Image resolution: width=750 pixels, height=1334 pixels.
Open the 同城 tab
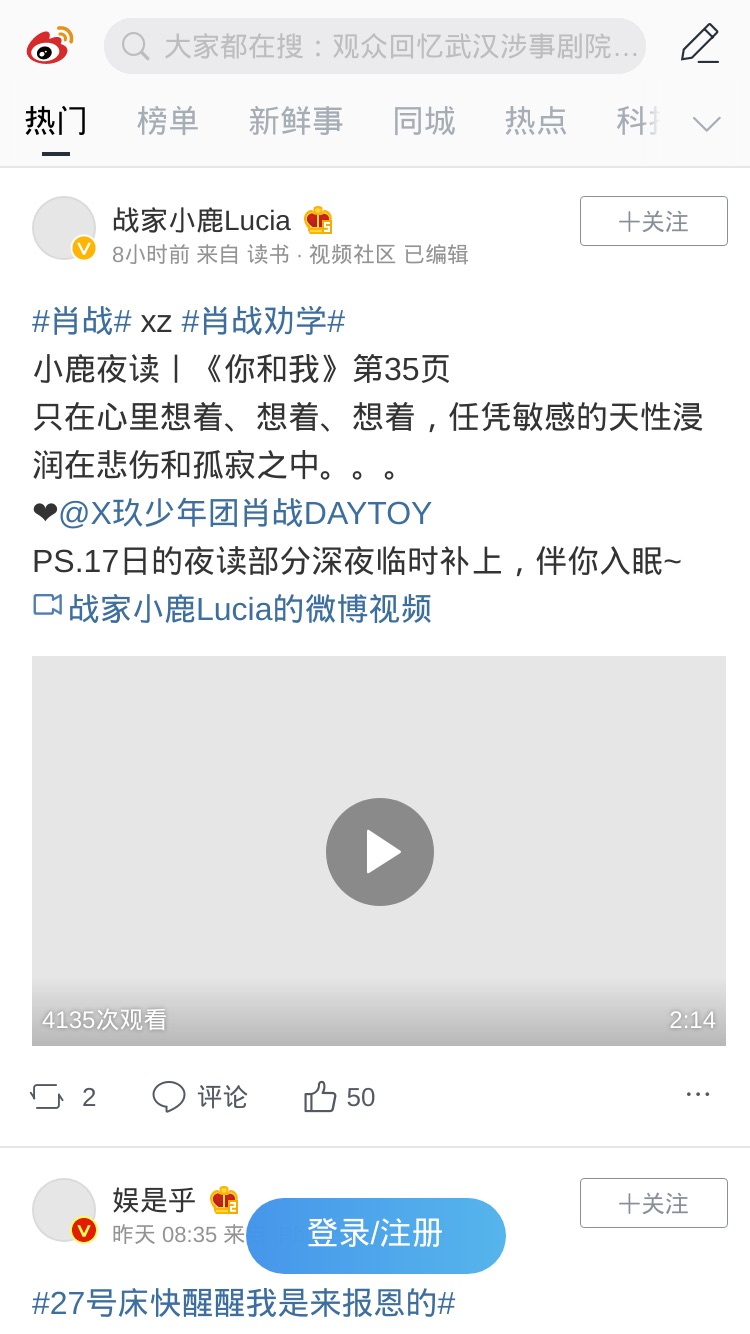[x=424, y=121]
